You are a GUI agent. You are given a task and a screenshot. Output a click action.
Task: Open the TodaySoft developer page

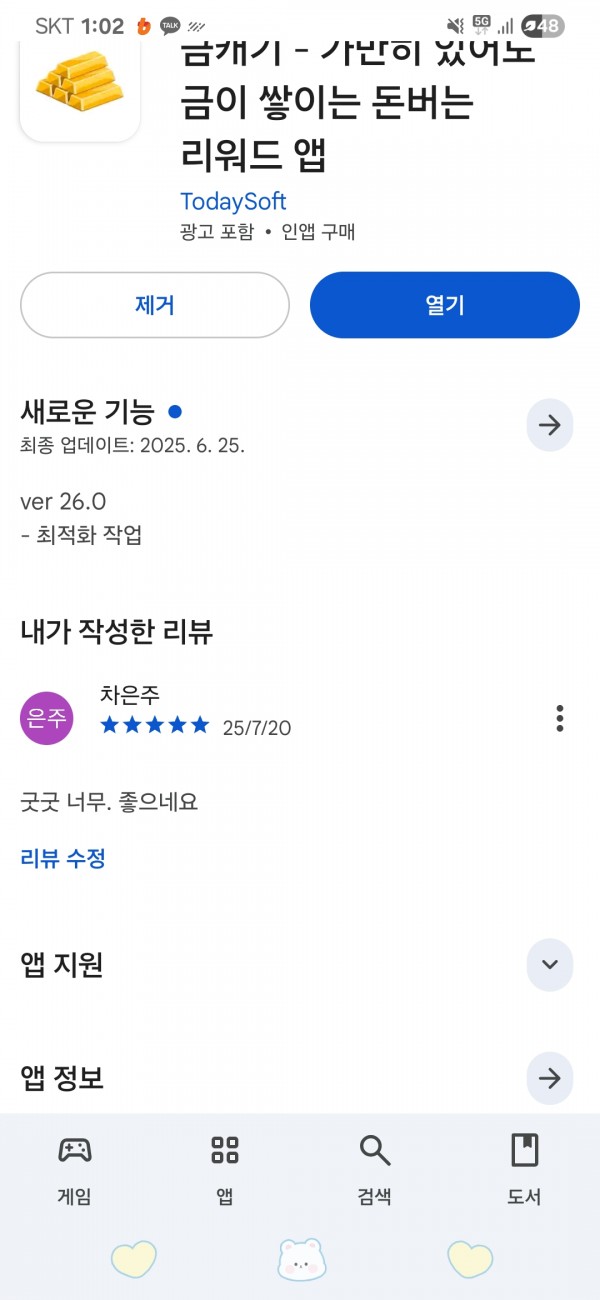(x=233, y=201)
